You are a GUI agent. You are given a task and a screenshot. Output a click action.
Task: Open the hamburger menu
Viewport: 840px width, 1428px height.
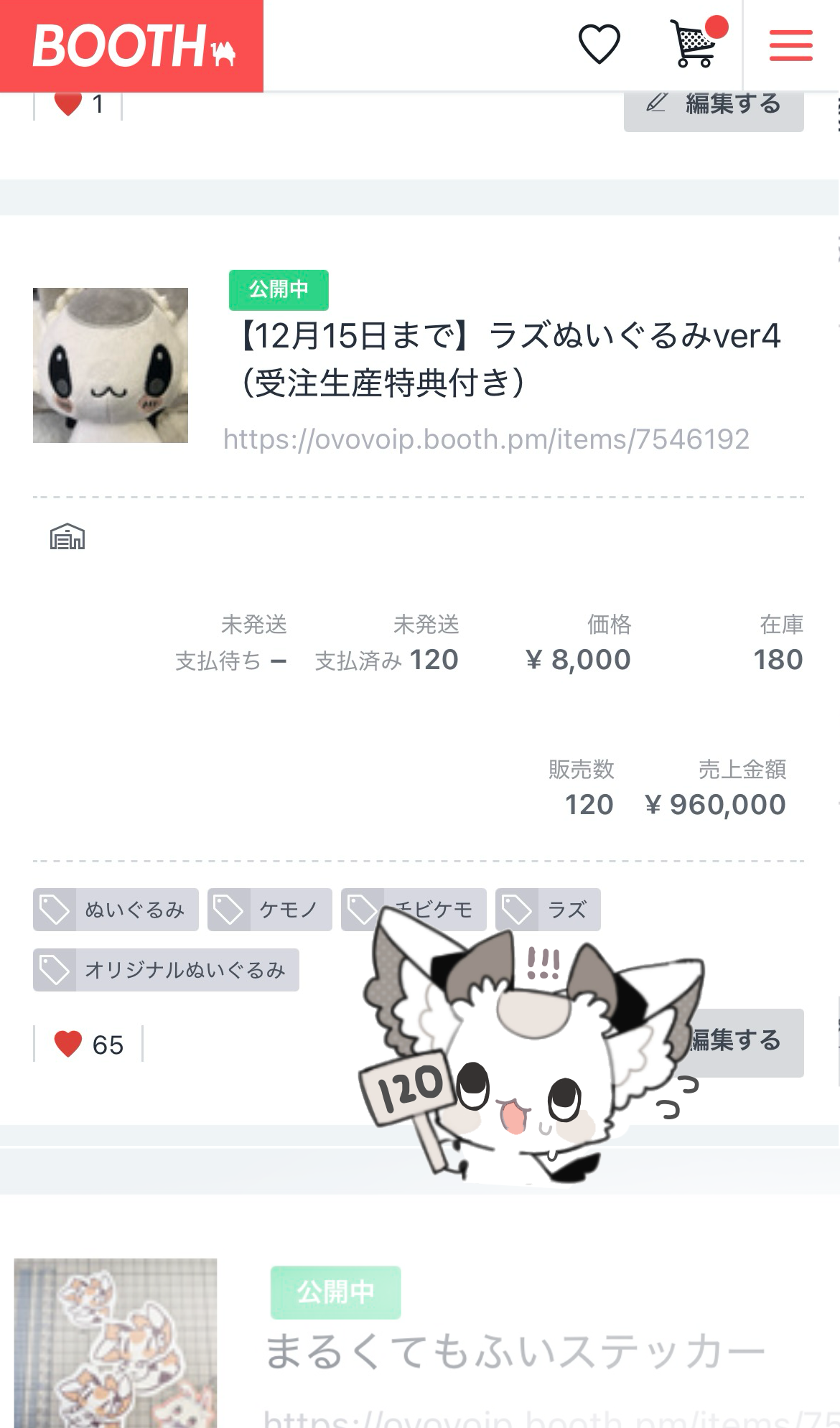tap(790, 46)
